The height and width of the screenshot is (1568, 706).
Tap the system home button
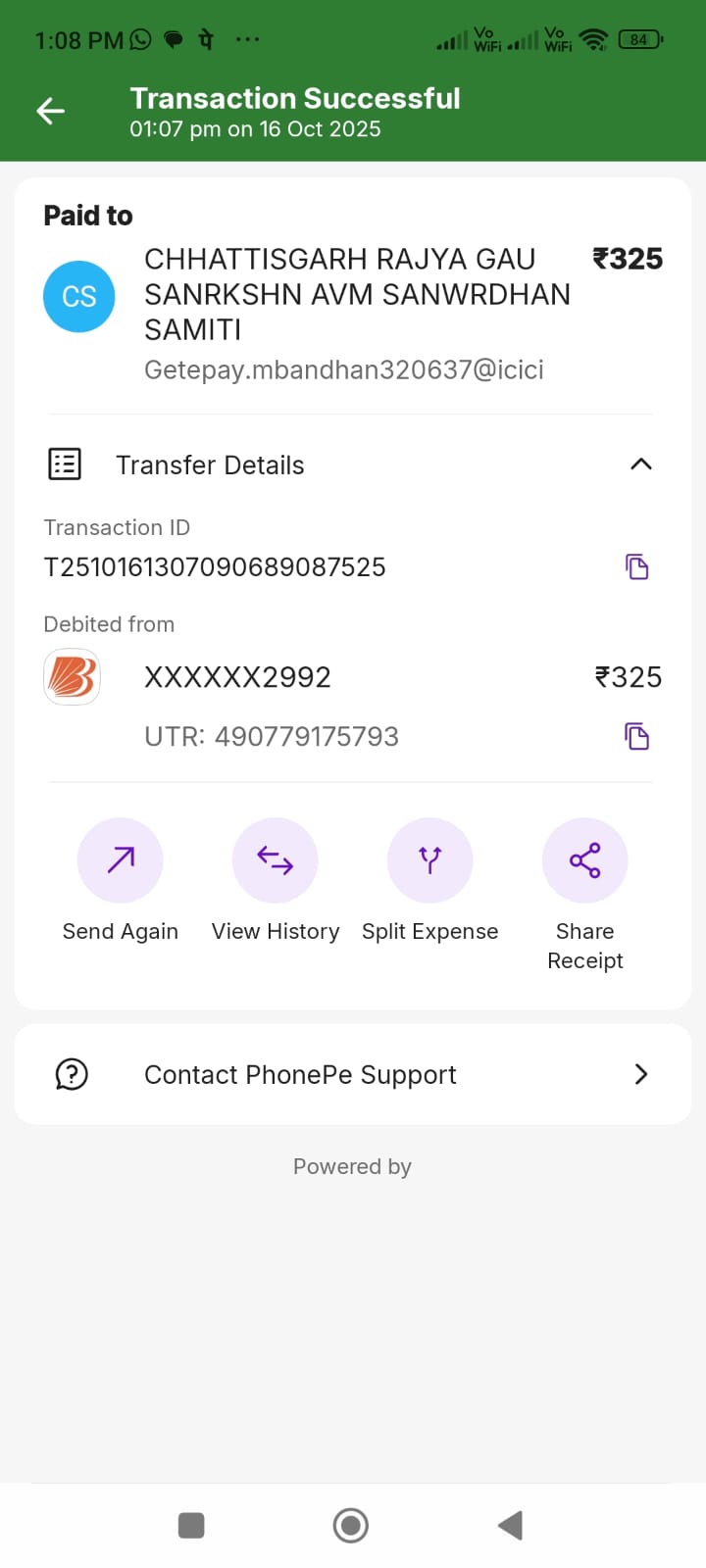[351, 1525]
